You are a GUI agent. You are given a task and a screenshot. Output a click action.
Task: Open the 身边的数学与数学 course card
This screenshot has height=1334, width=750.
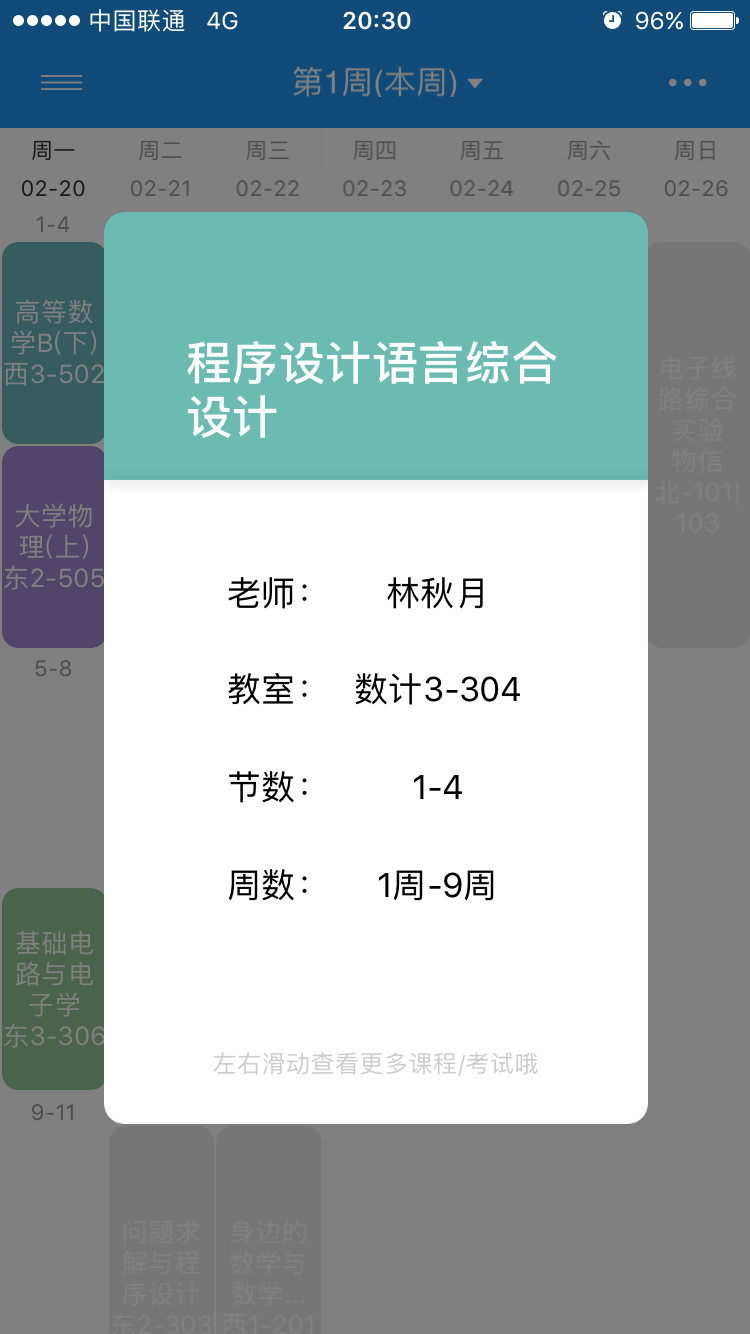pyautogui.click(x=268, y=1230)
